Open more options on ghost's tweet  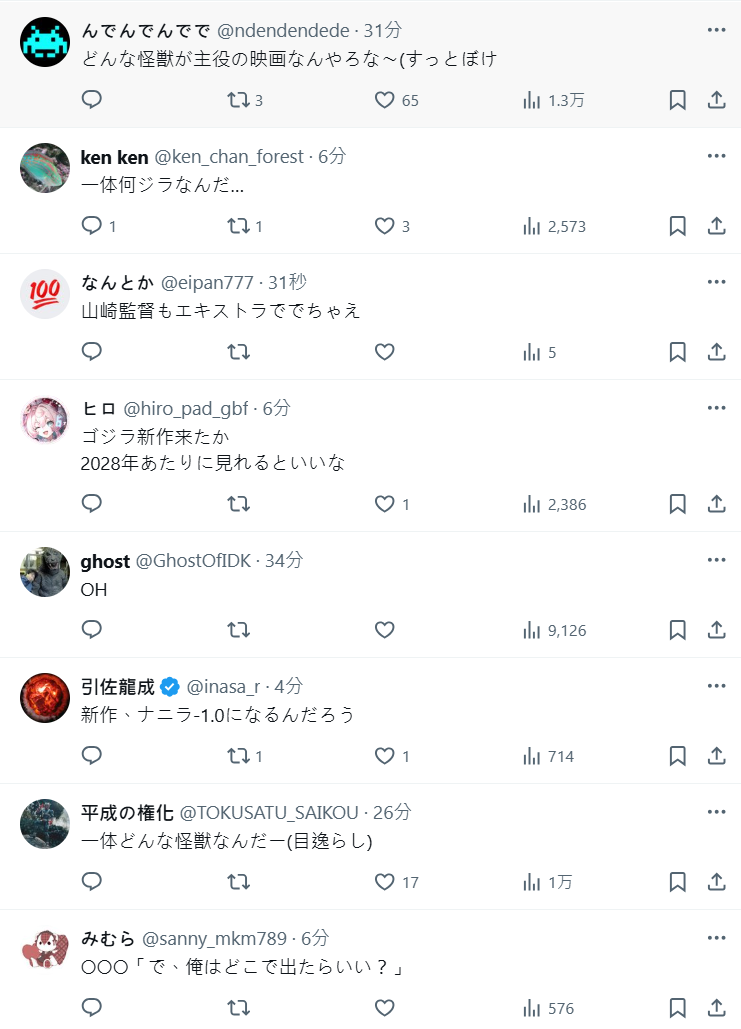tap(716, 560)
